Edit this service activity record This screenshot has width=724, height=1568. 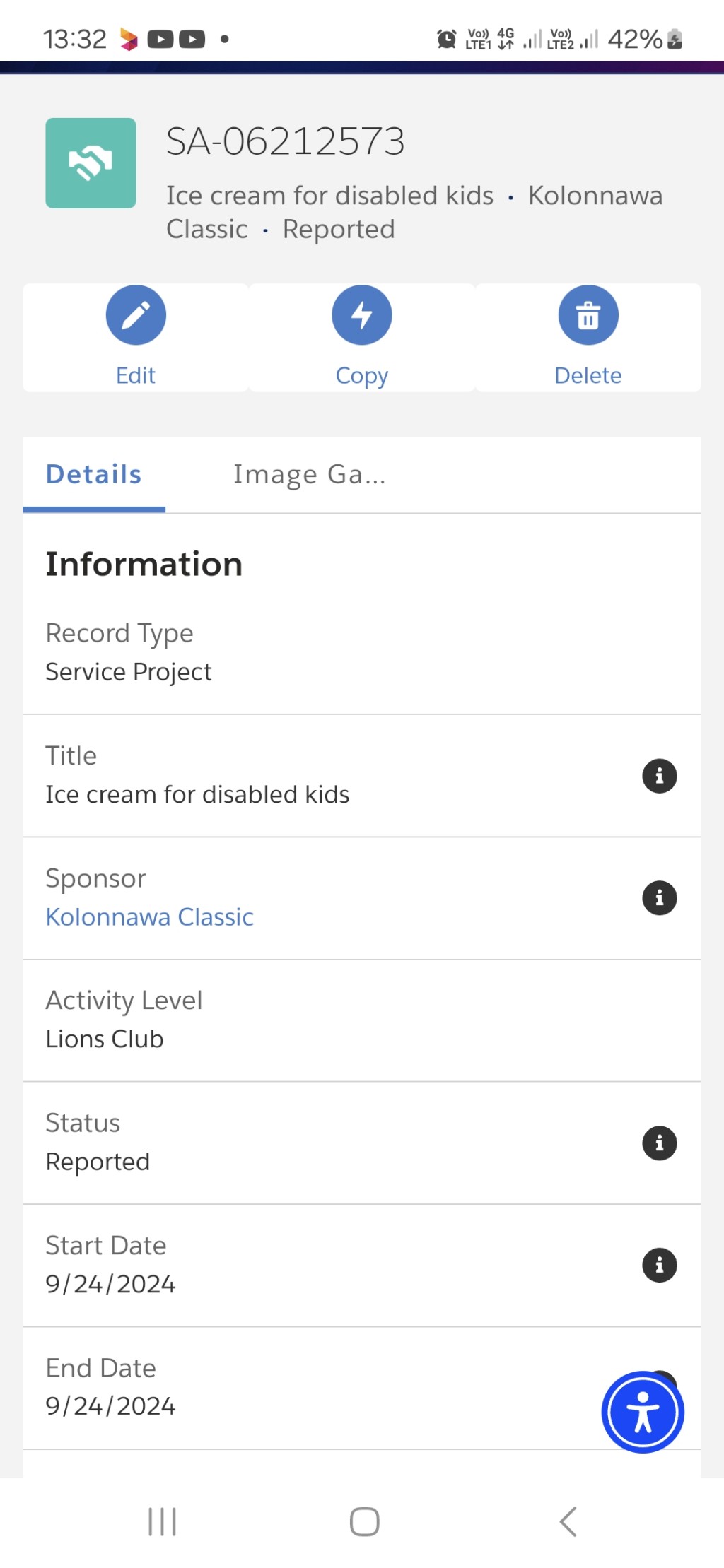[x=136, y=337]
